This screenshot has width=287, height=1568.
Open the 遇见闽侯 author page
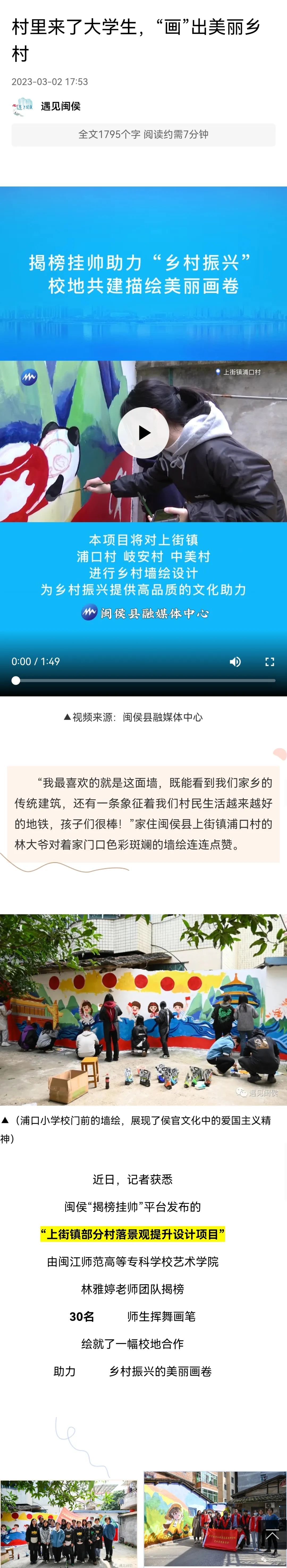click(x=60, y=106)
